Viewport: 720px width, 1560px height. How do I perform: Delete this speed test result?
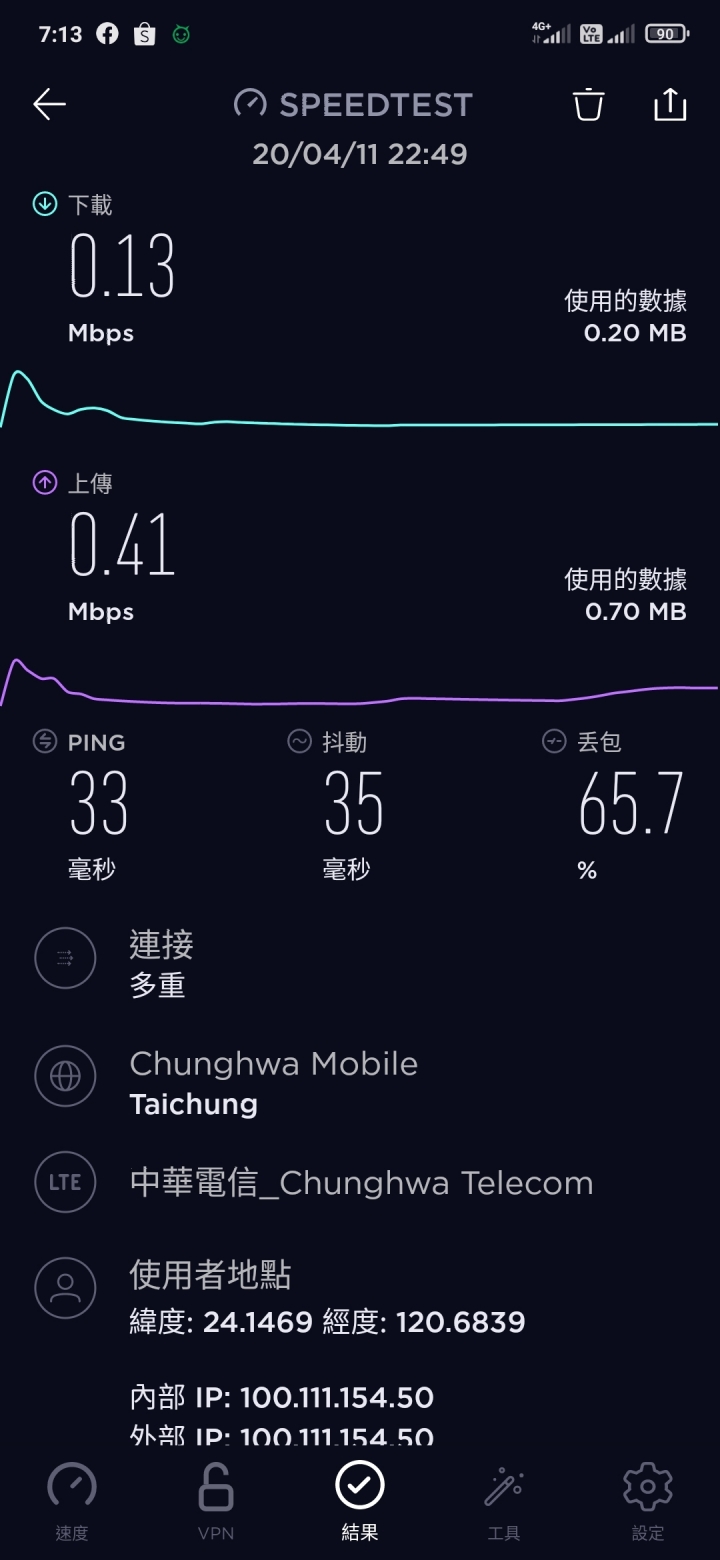point(589,104)
